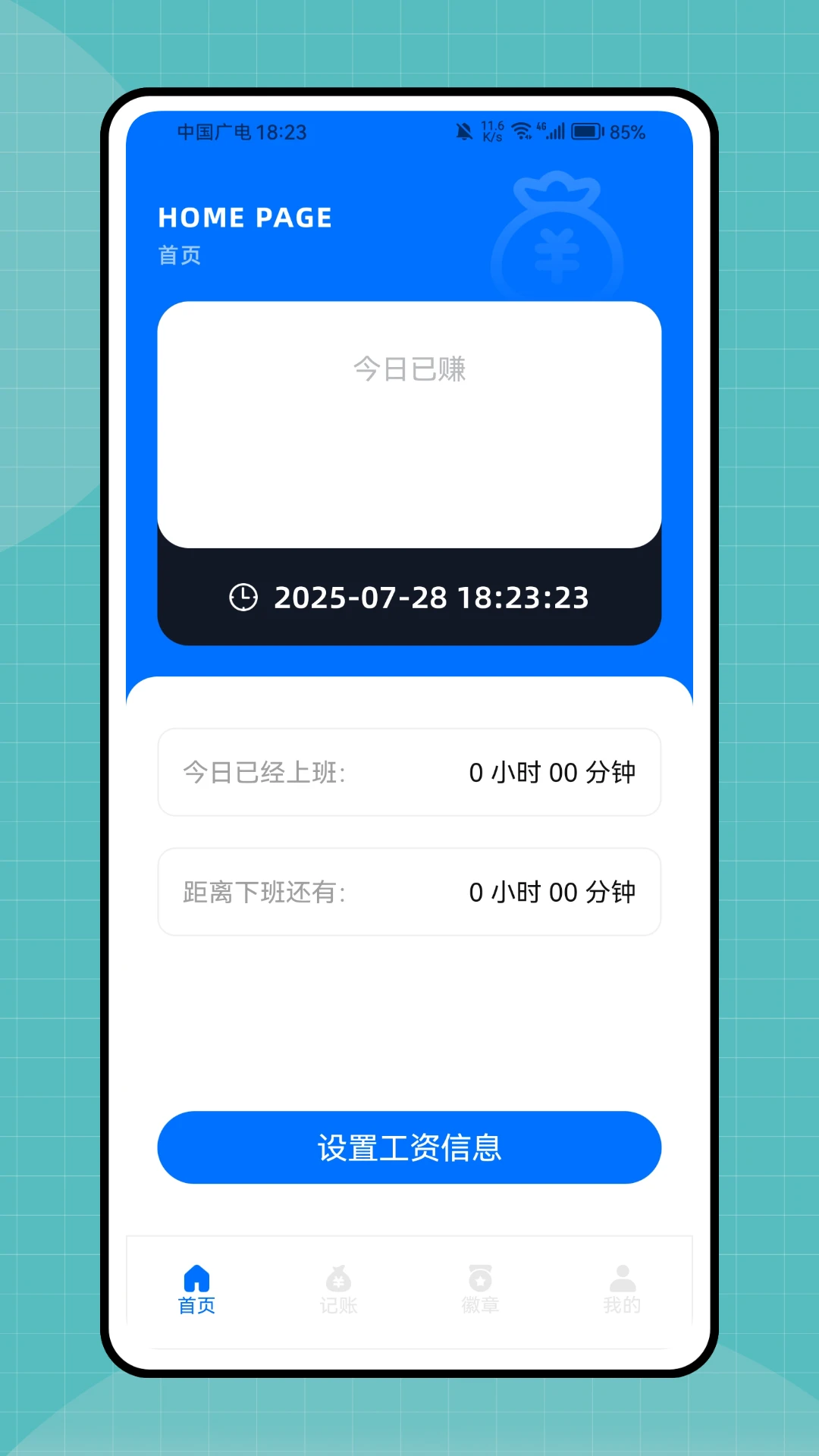Tap the 设置工资信息 button
This screenshot has width=819, height=1456.
(409, 1148)
